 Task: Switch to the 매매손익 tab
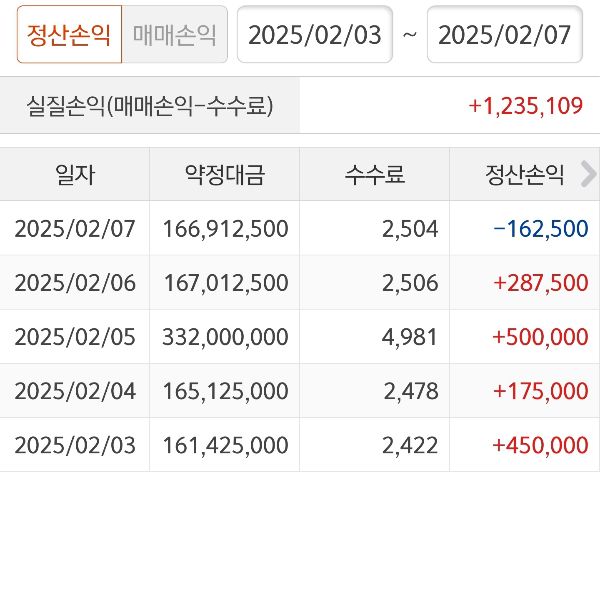pyautogui.click(x=175, y=35)
